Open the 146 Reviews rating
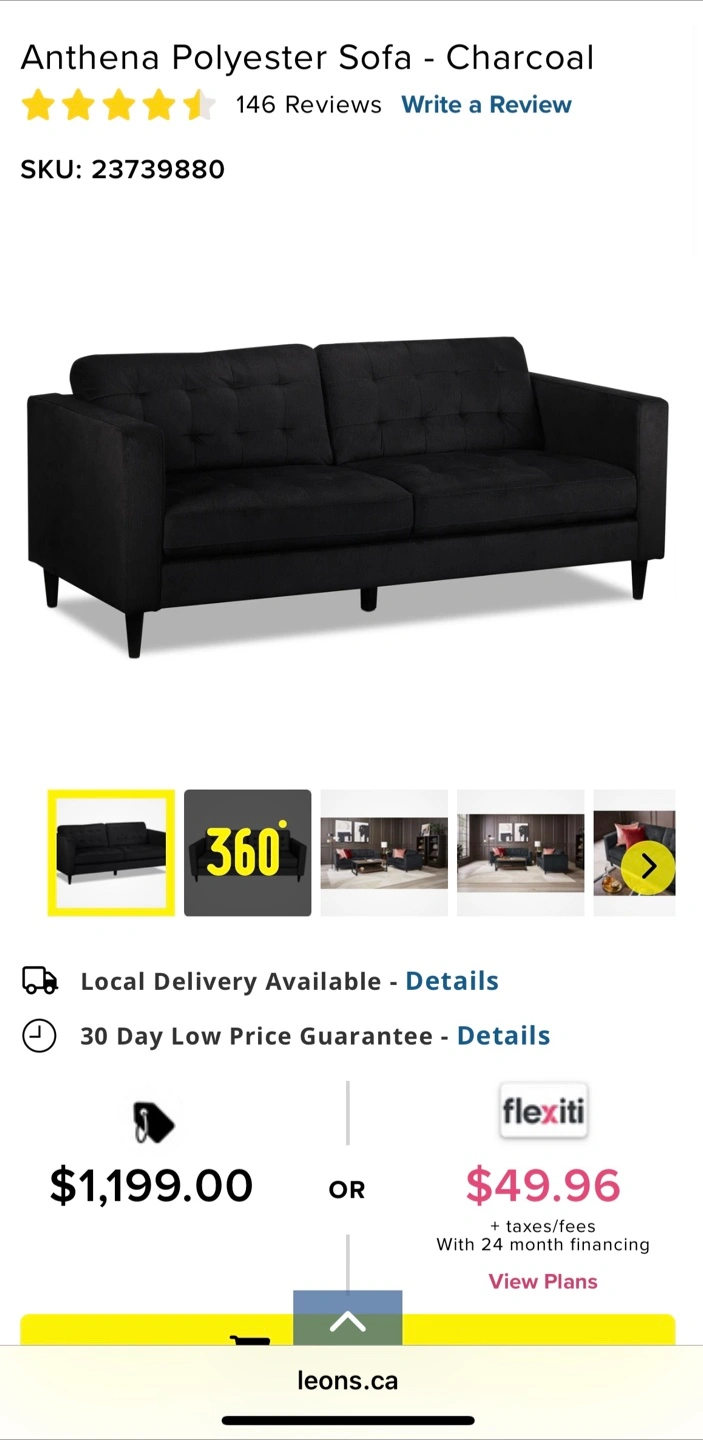The image size is (703, 1440). (308, 105)
